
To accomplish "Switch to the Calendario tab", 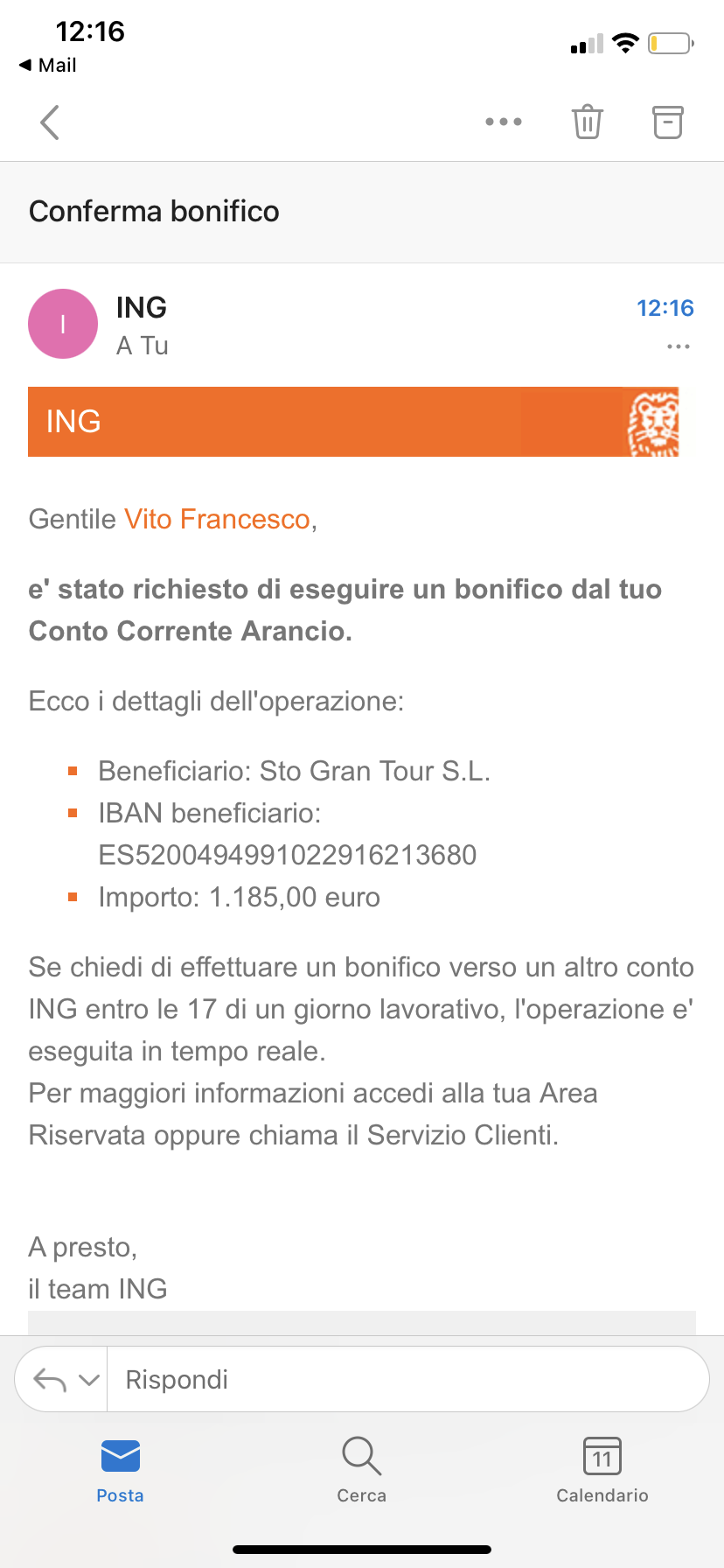I will 602,1470.
